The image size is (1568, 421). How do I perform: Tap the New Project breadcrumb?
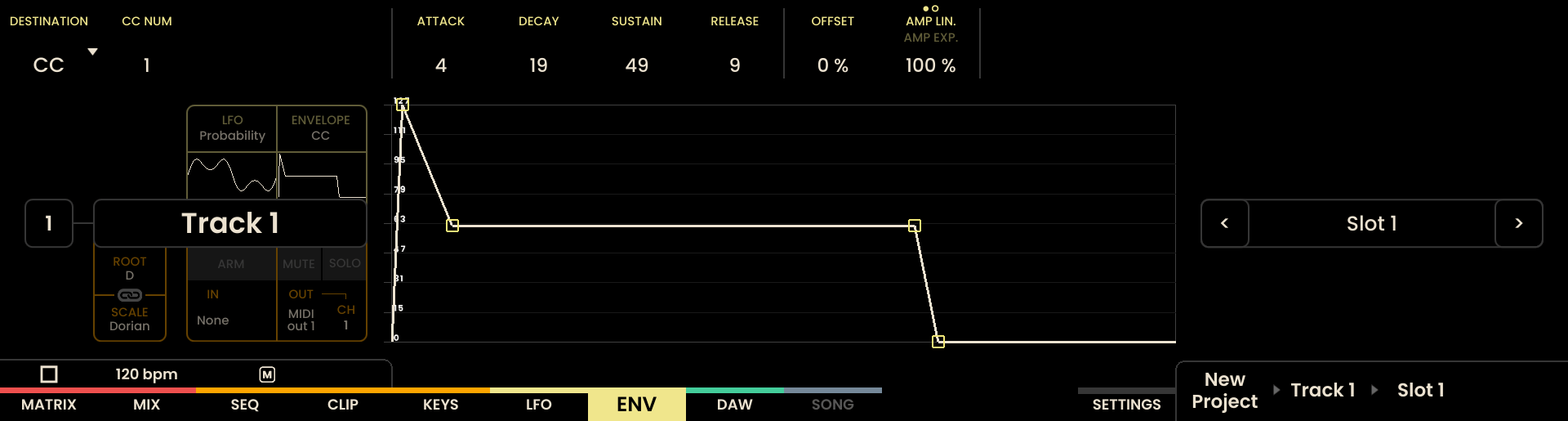(1224, 391)
